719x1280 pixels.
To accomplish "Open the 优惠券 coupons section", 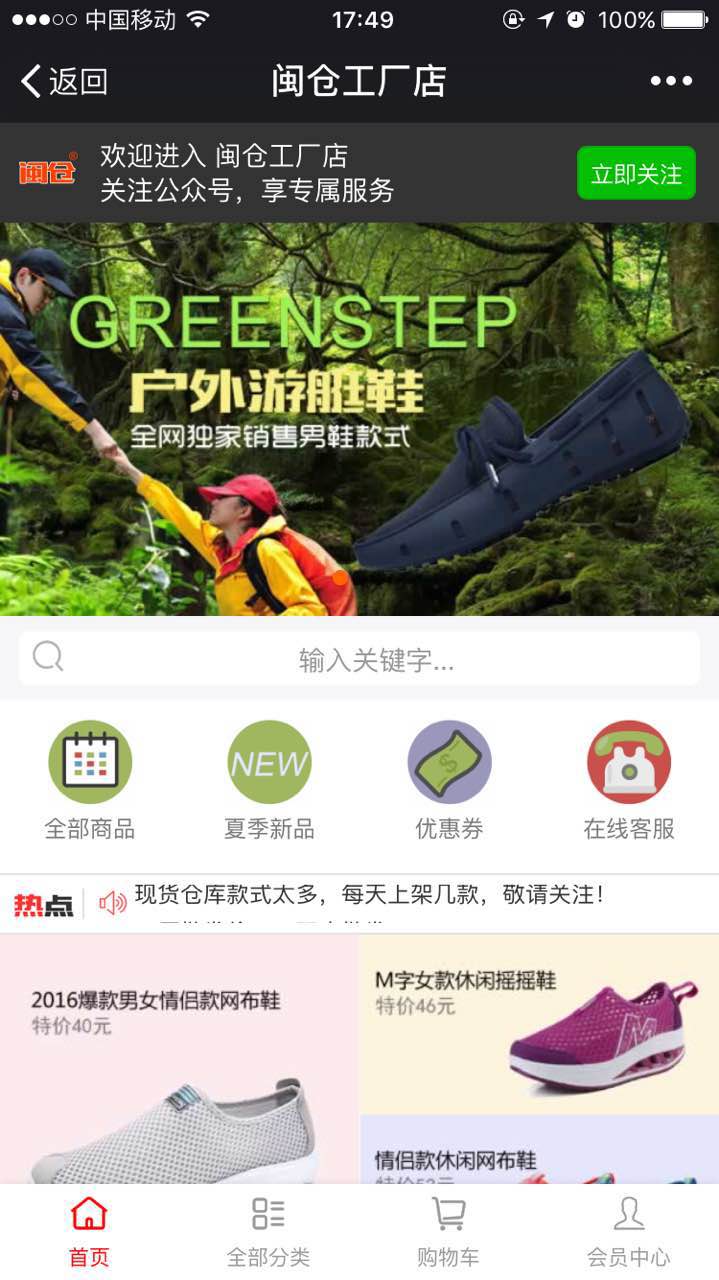I will [x=449, y=781].
